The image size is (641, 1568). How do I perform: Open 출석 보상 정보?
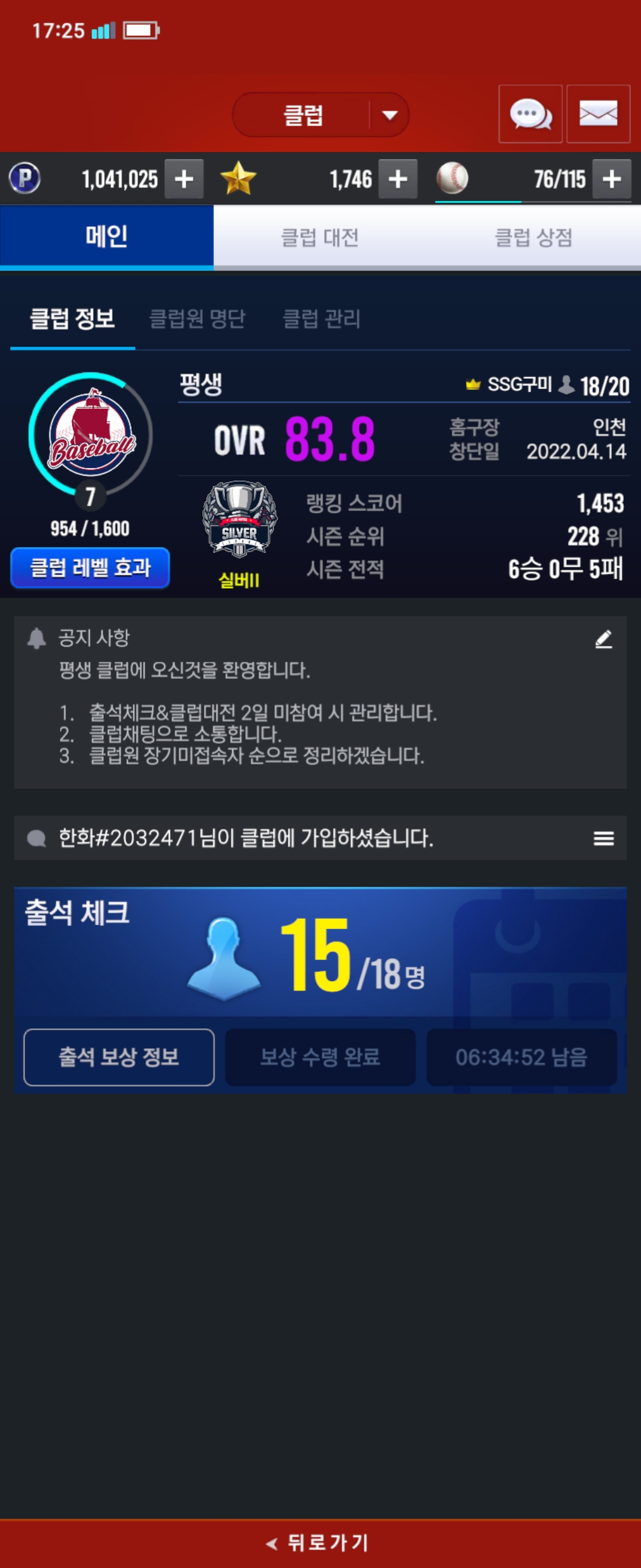click(x=119, y=1057)
